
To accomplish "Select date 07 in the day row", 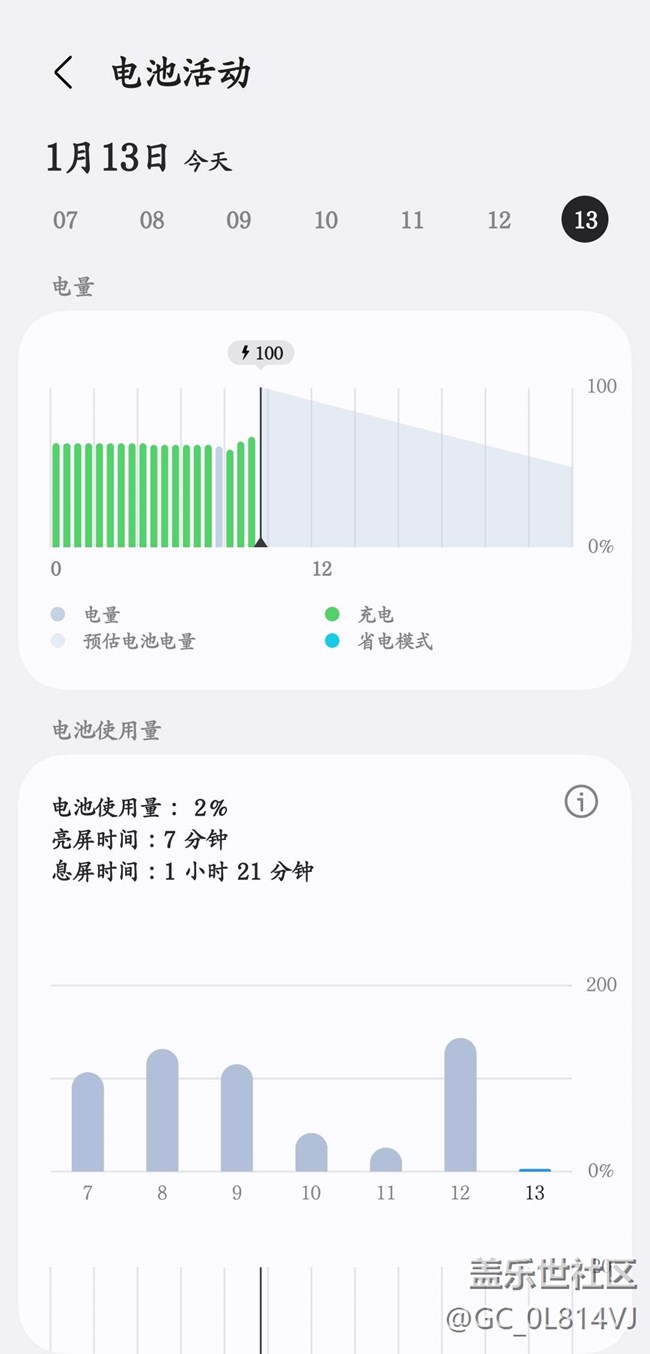I will 65,220.
